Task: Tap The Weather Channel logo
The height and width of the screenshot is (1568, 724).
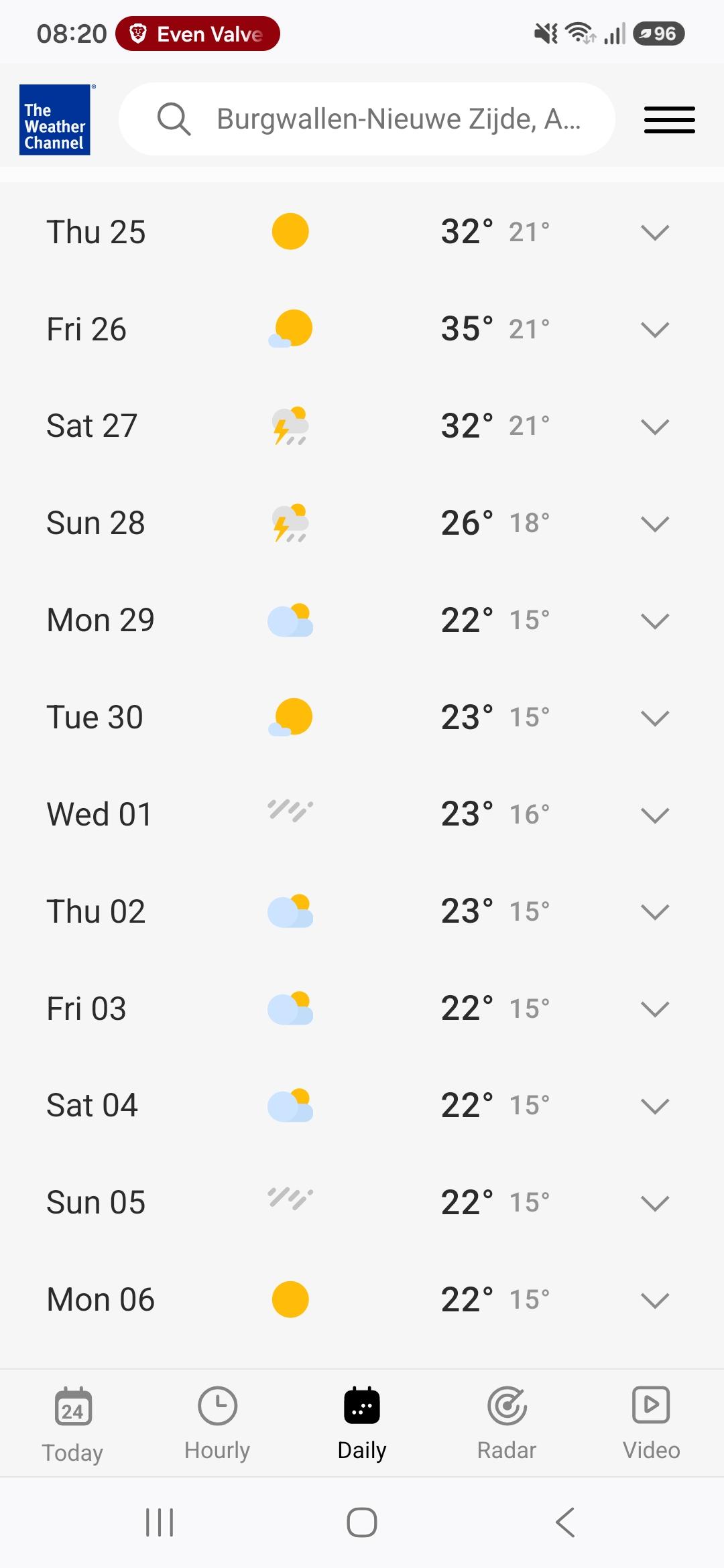Action: (56, 120)
